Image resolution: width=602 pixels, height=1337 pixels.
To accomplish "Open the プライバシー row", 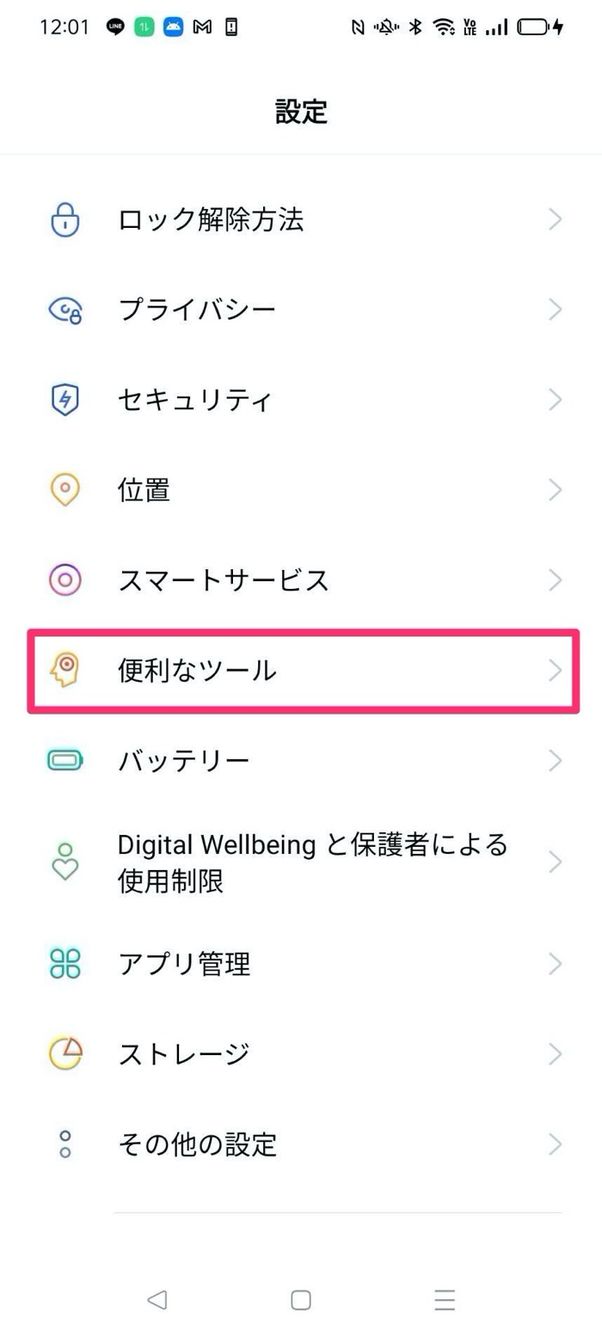I will [x=301, y=309].
